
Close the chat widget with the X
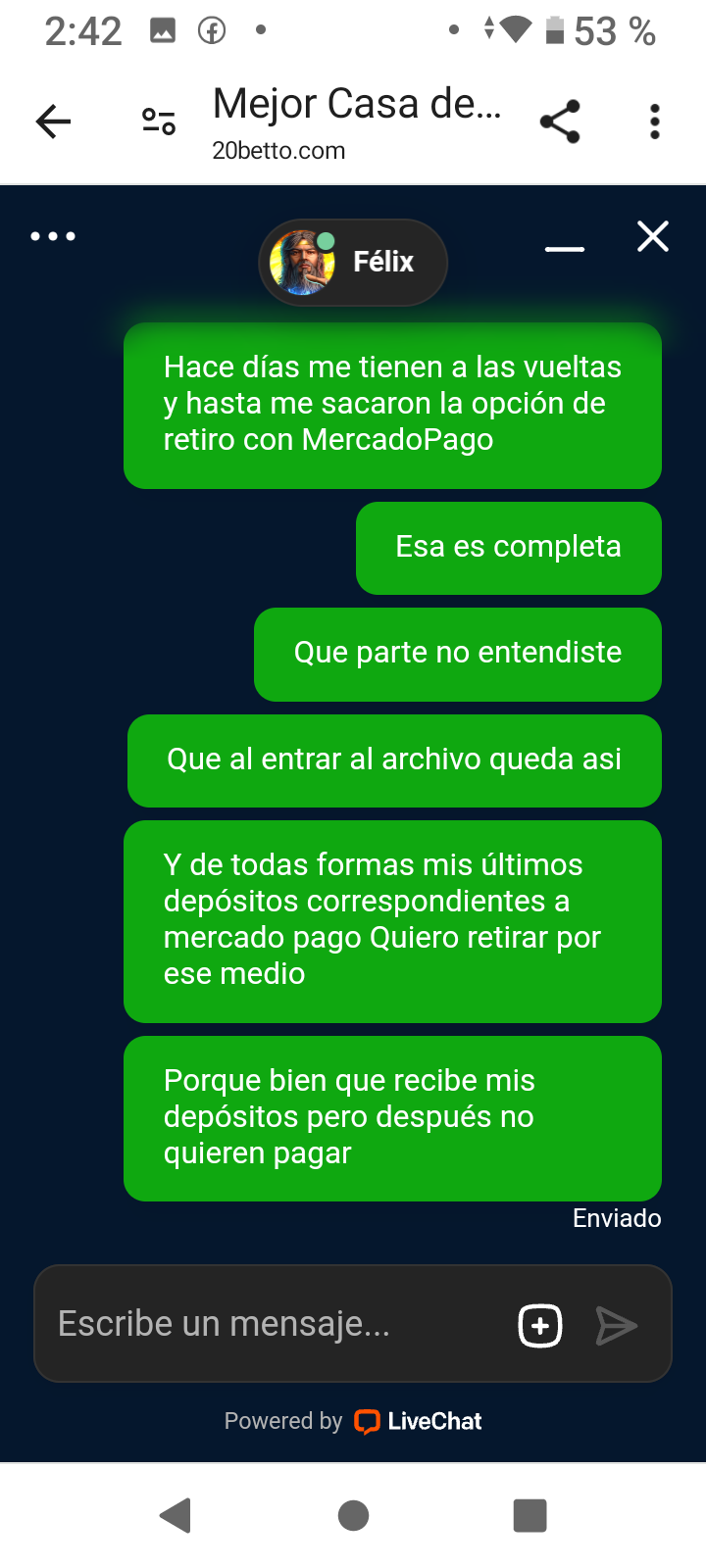coord(652,236)
